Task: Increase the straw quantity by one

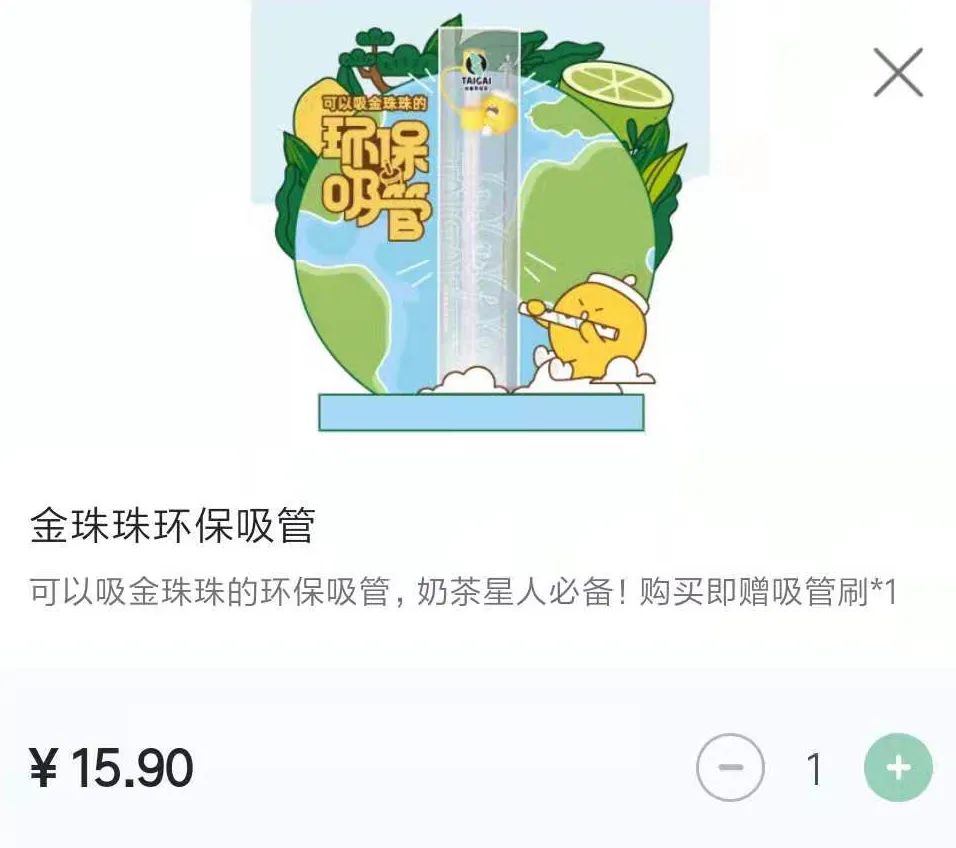Action: 898,768
